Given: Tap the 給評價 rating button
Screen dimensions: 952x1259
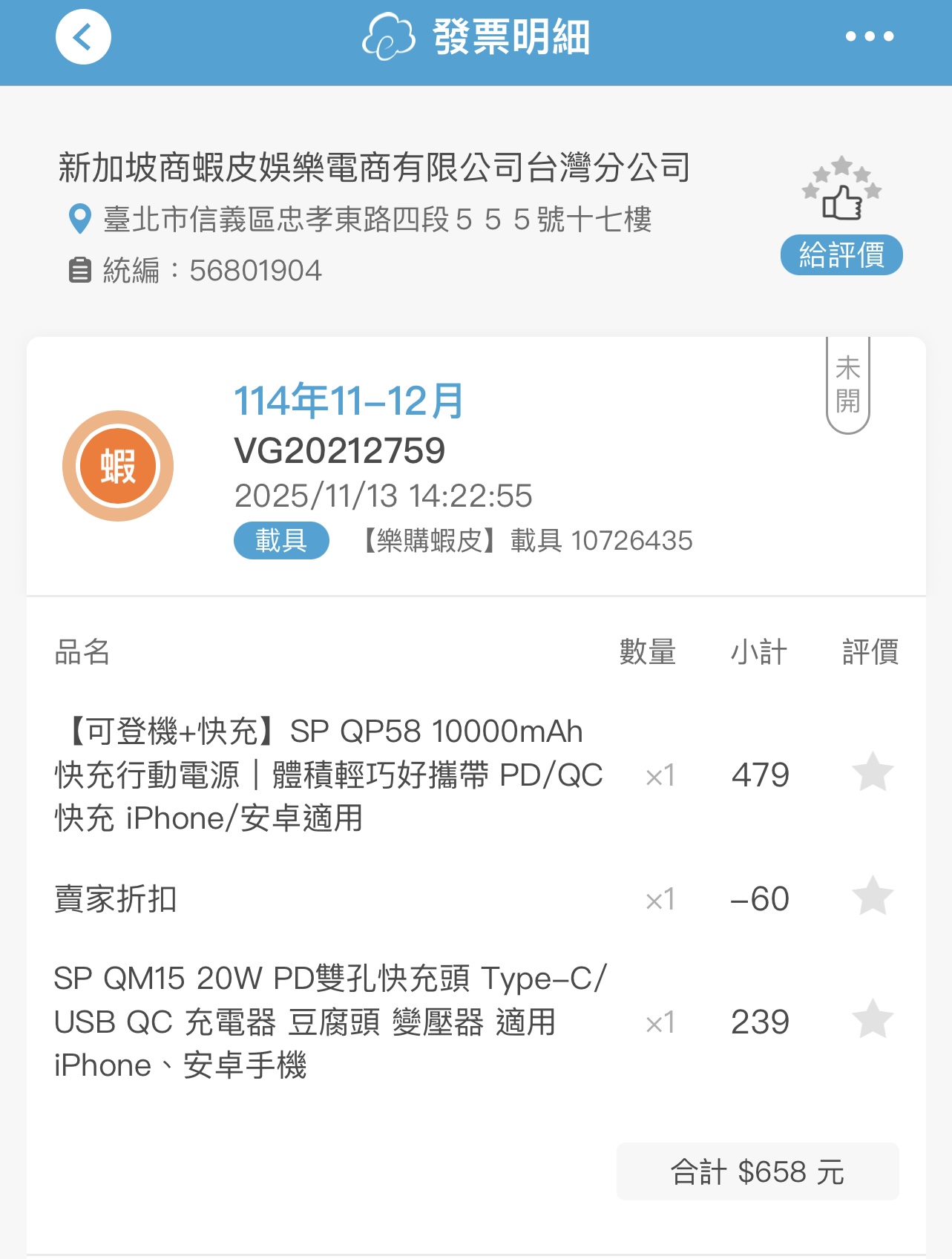Looking at the screenshot, I should click(841, 255).
